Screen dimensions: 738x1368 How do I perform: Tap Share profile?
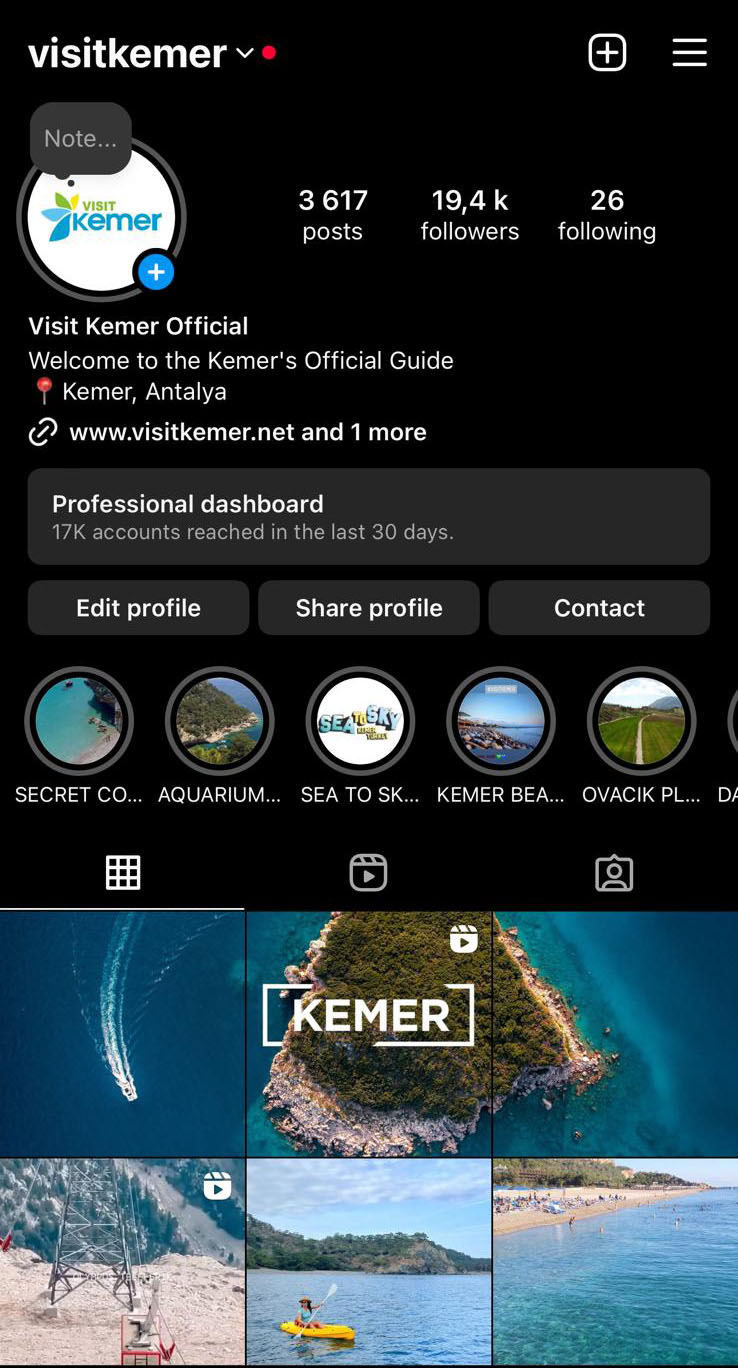(369, 608)
